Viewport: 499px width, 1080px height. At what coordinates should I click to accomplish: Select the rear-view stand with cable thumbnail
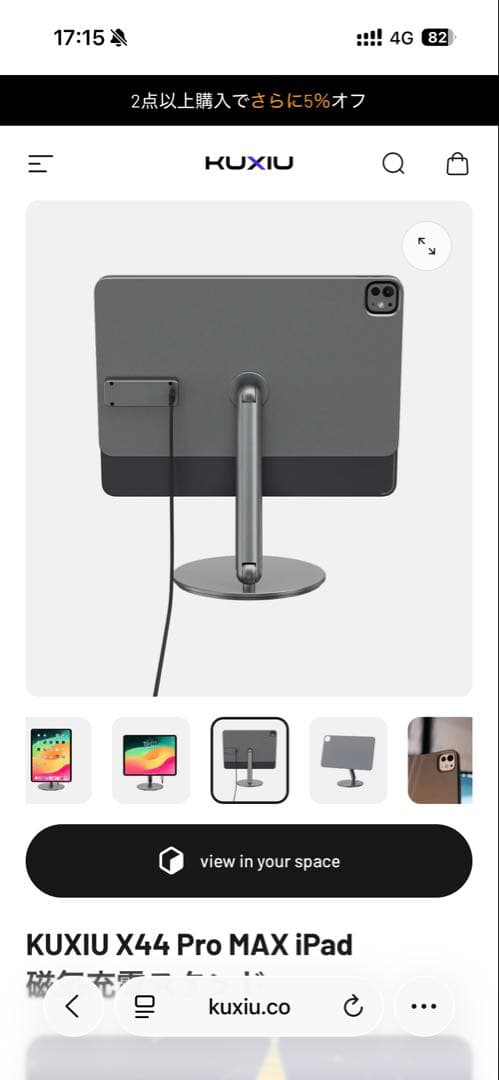pos(250,760)
